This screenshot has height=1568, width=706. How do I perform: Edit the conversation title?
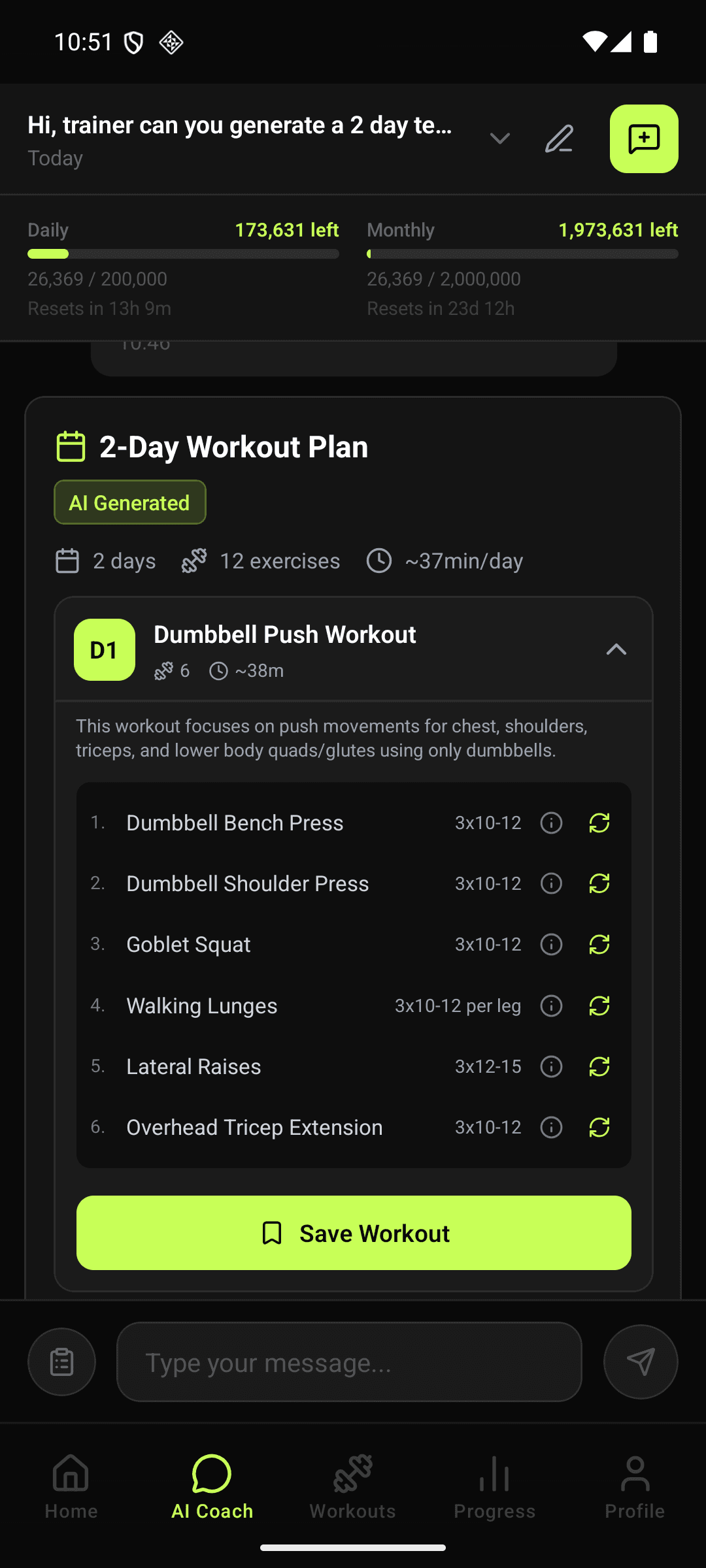coord(559,139)
